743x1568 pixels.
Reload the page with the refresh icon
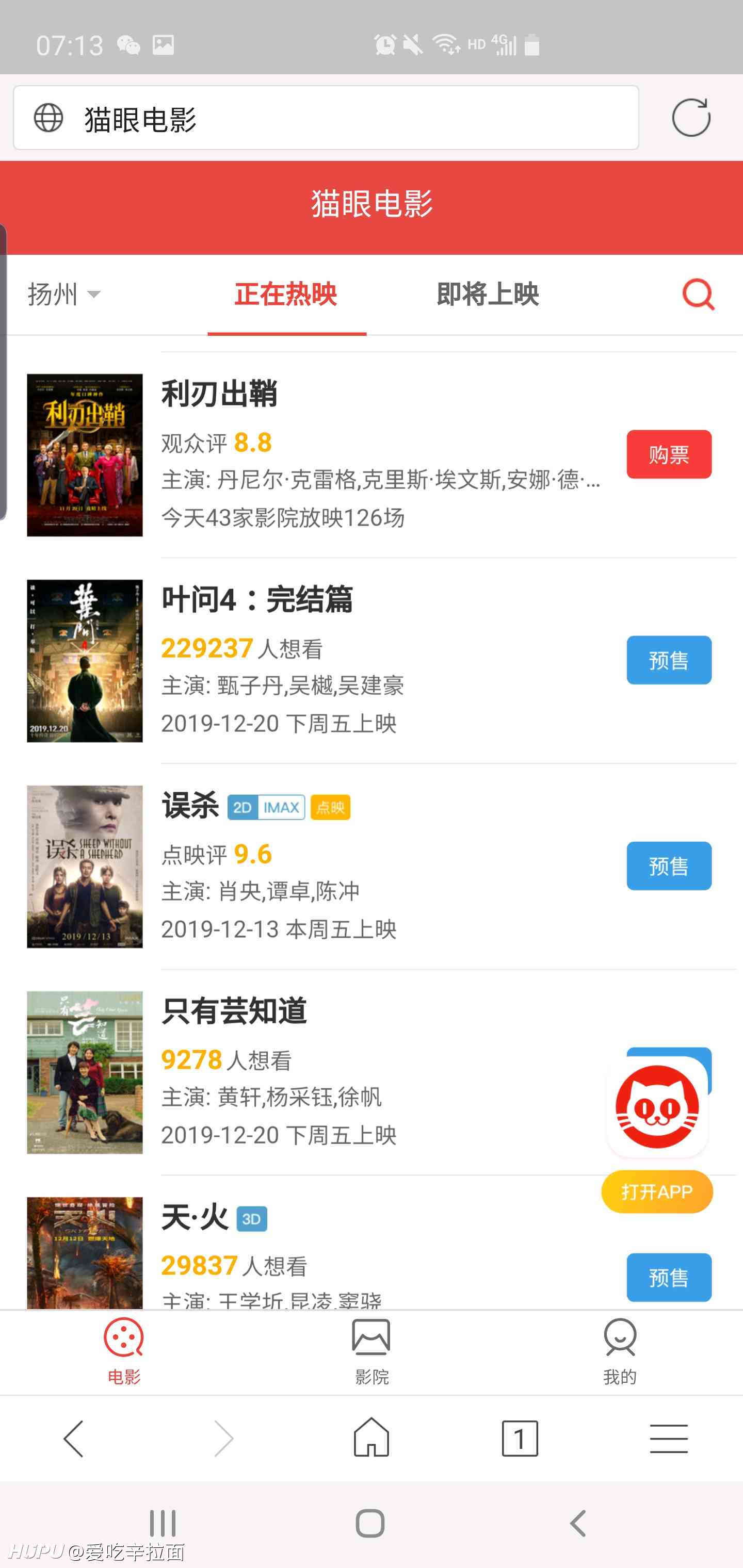[691, 117]
